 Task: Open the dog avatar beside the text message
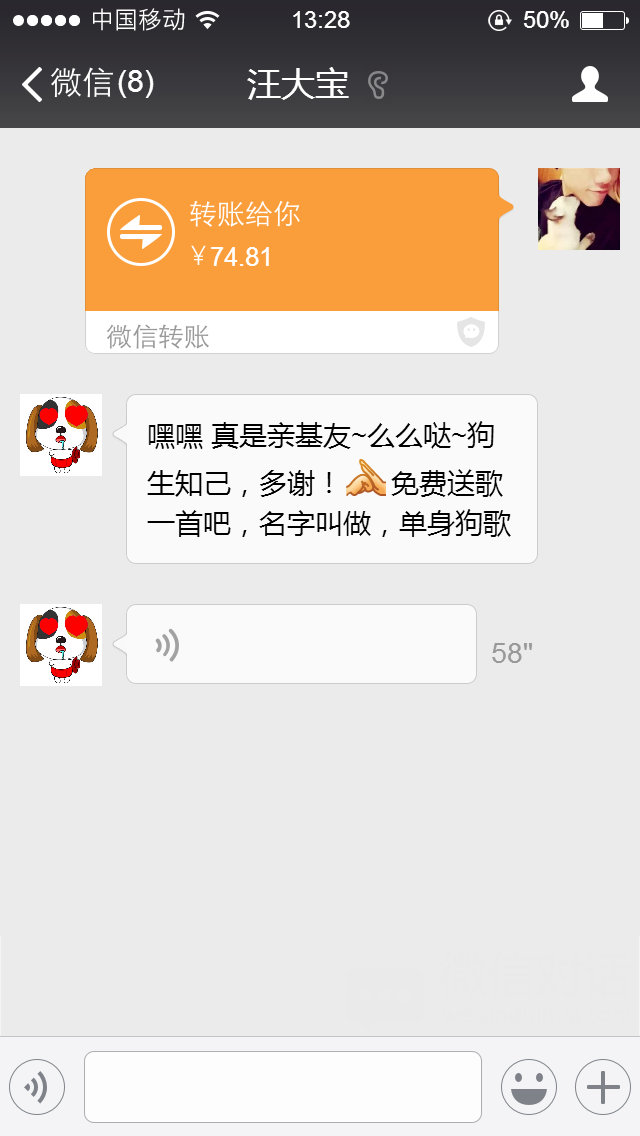(x=61, y=435)
